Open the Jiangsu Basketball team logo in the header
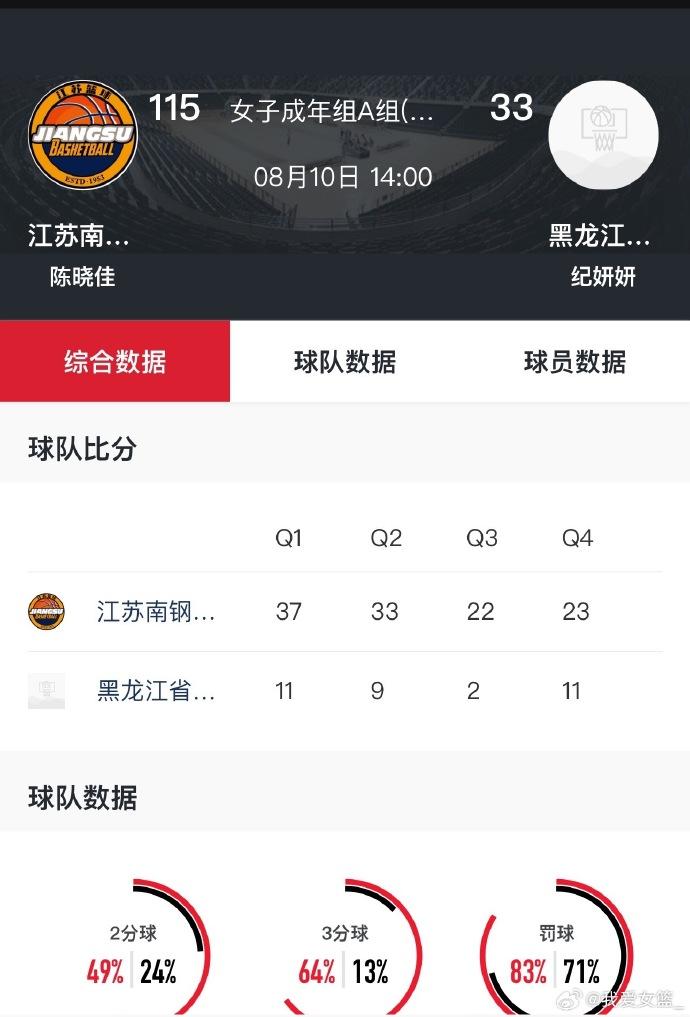This screenshot has height=1017, width=690. (83, 135)
